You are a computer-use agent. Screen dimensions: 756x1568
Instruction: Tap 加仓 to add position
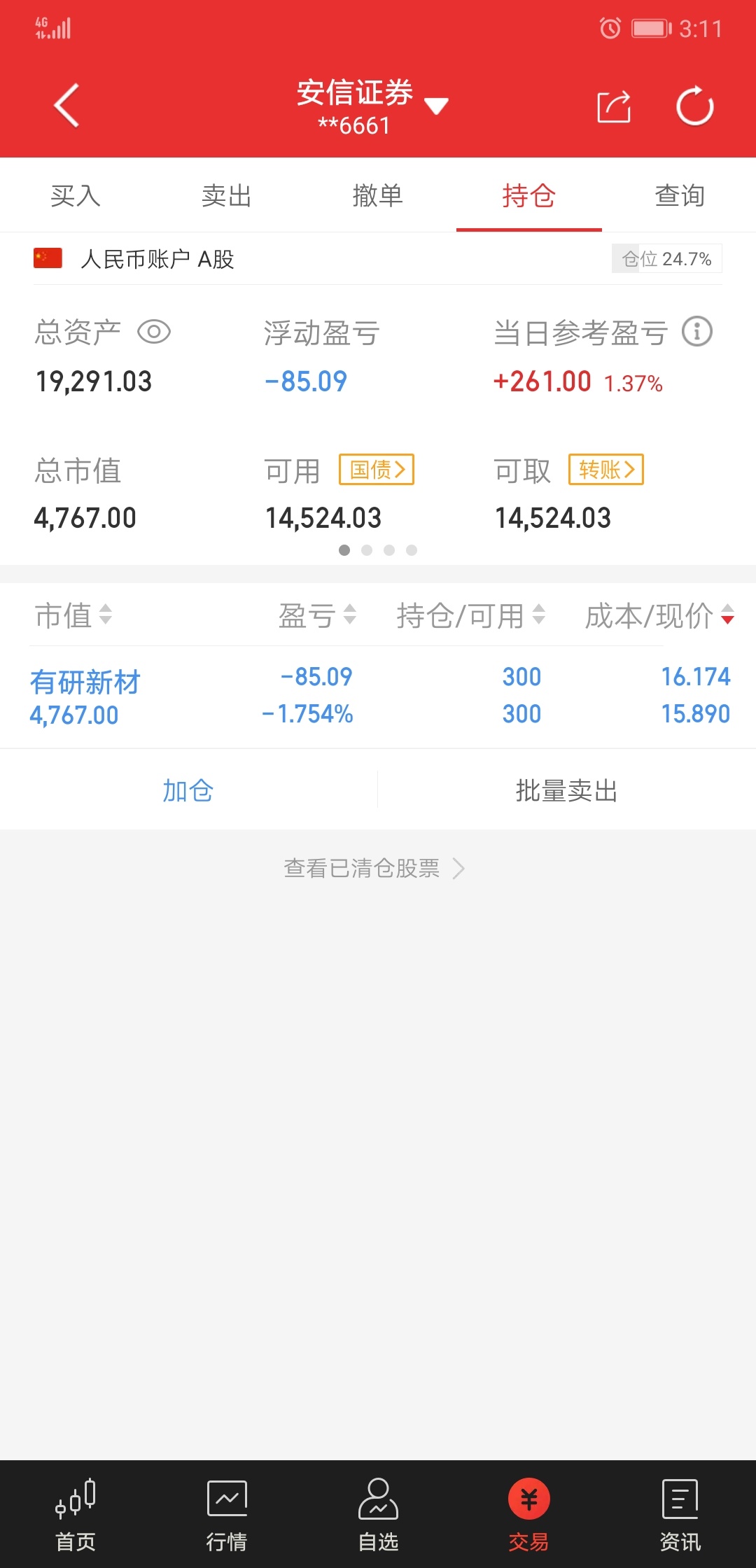click(188, 790)
